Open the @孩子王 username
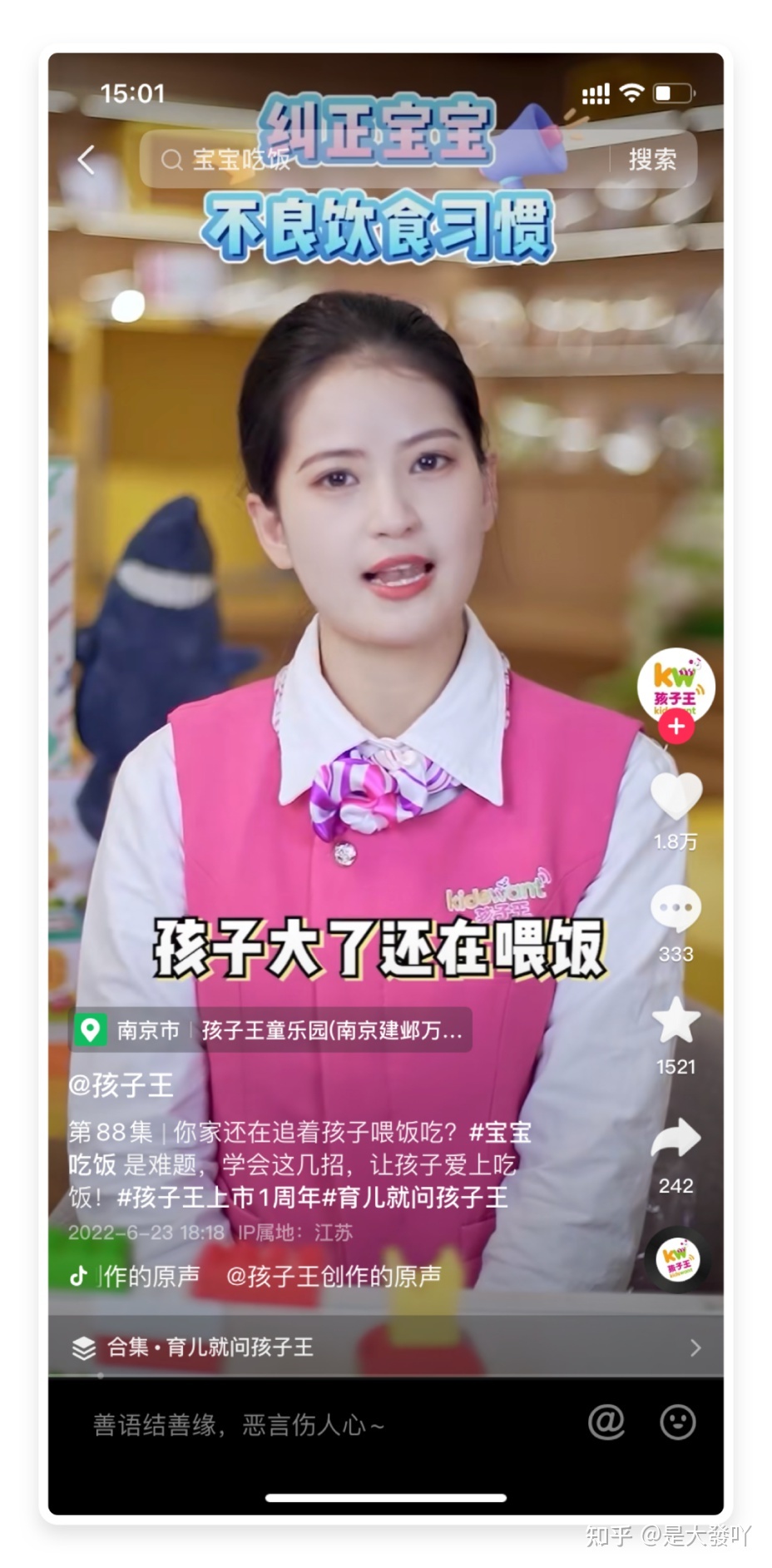The width and height of the screenshot is (772, 1568). pos(121,1085)
